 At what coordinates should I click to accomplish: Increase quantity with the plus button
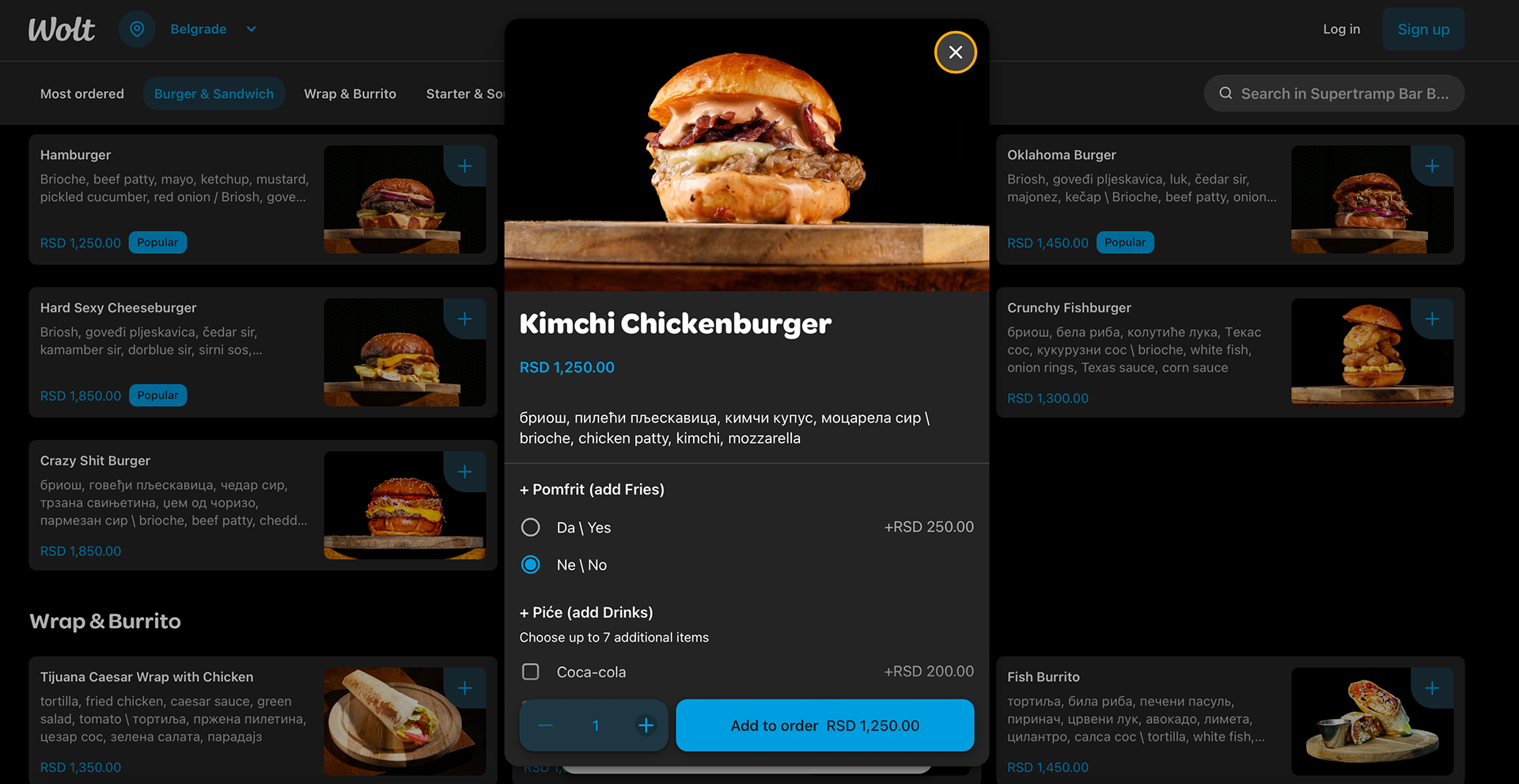tap(646, 725)
